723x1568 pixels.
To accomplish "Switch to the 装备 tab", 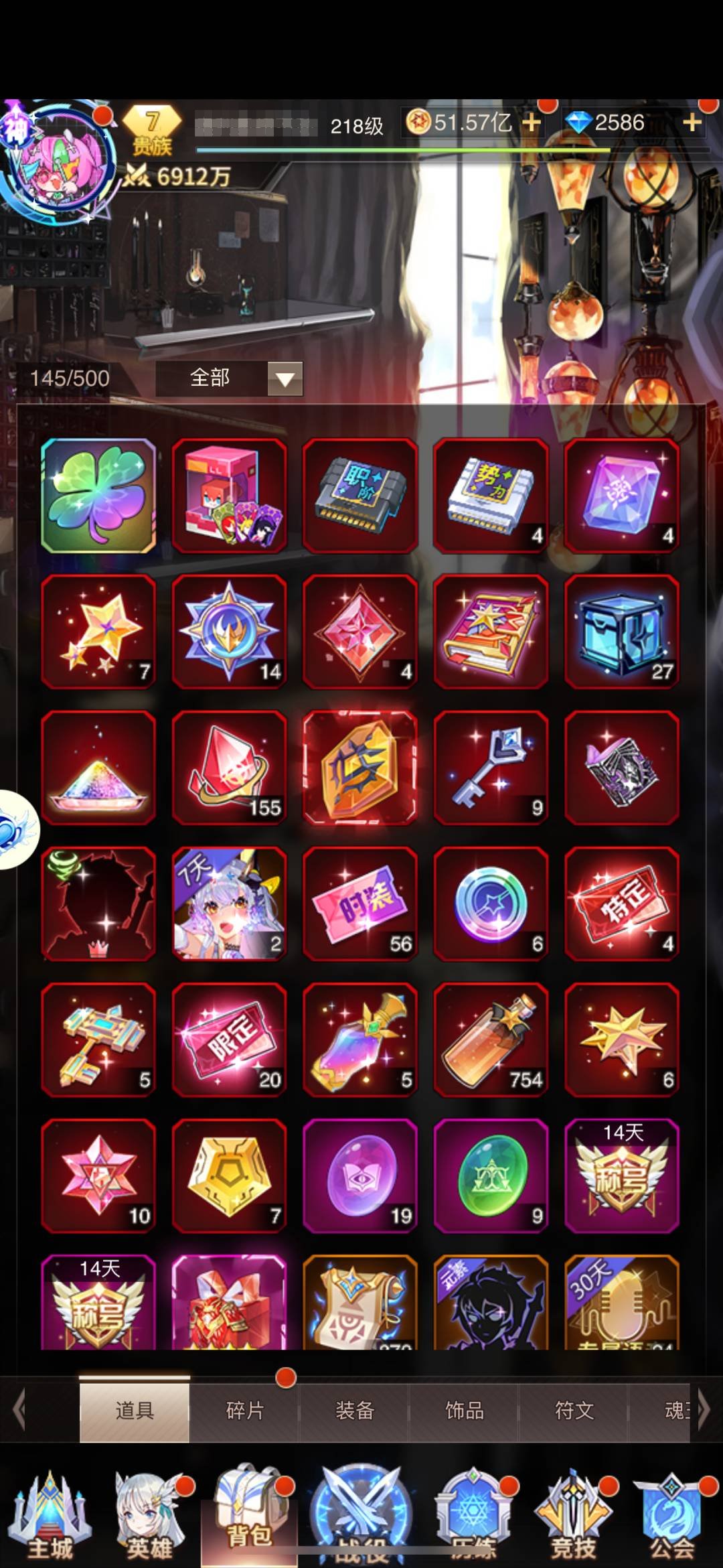I will [354, 1410].
